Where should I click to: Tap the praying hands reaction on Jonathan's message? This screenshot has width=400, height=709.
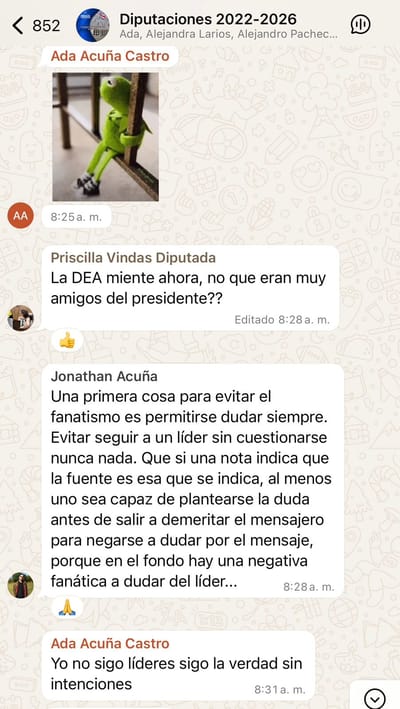pyautogui.click(x=67, y=607)
